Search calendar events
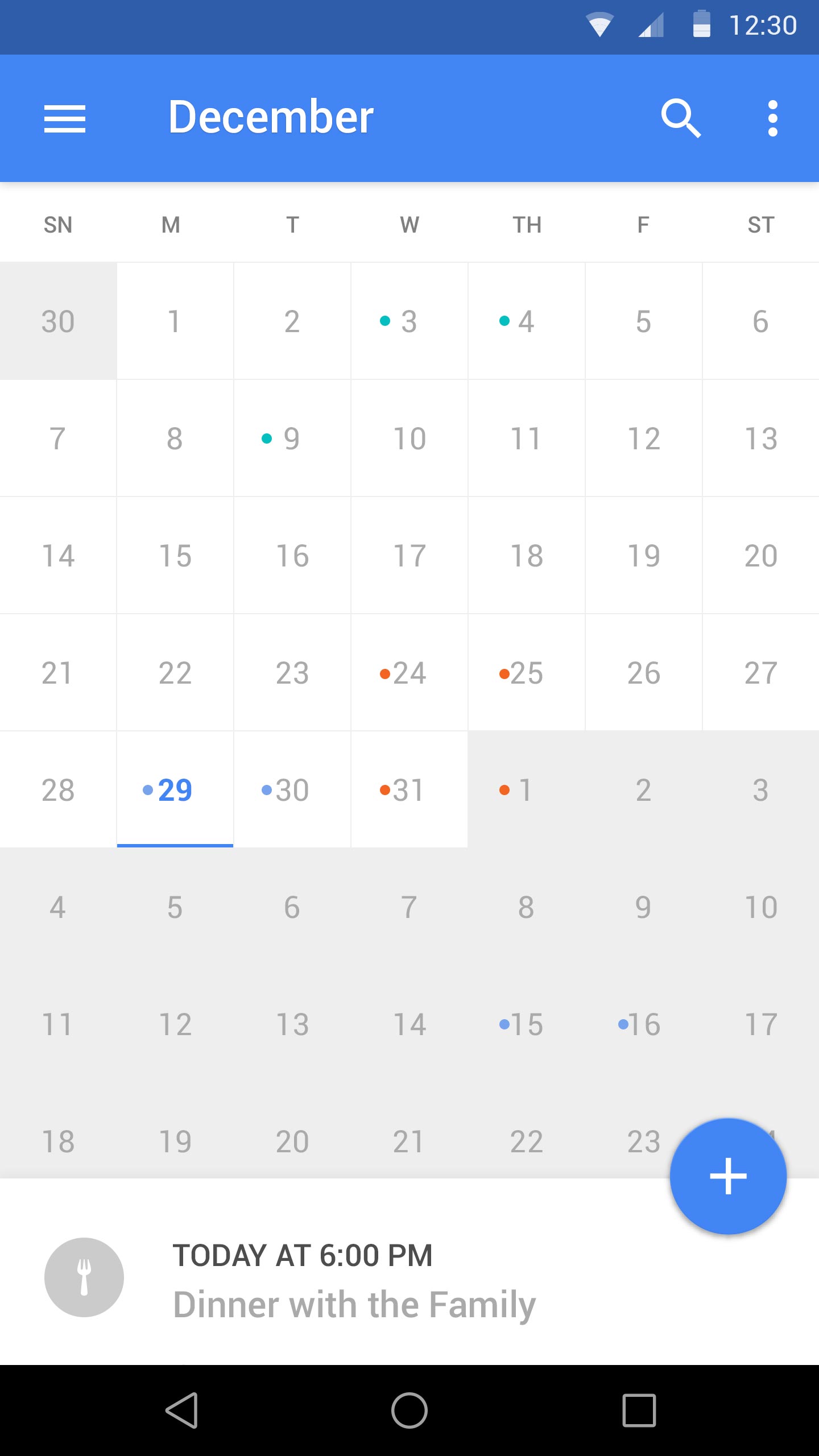The image size is (819, 1456). point(680,118)
